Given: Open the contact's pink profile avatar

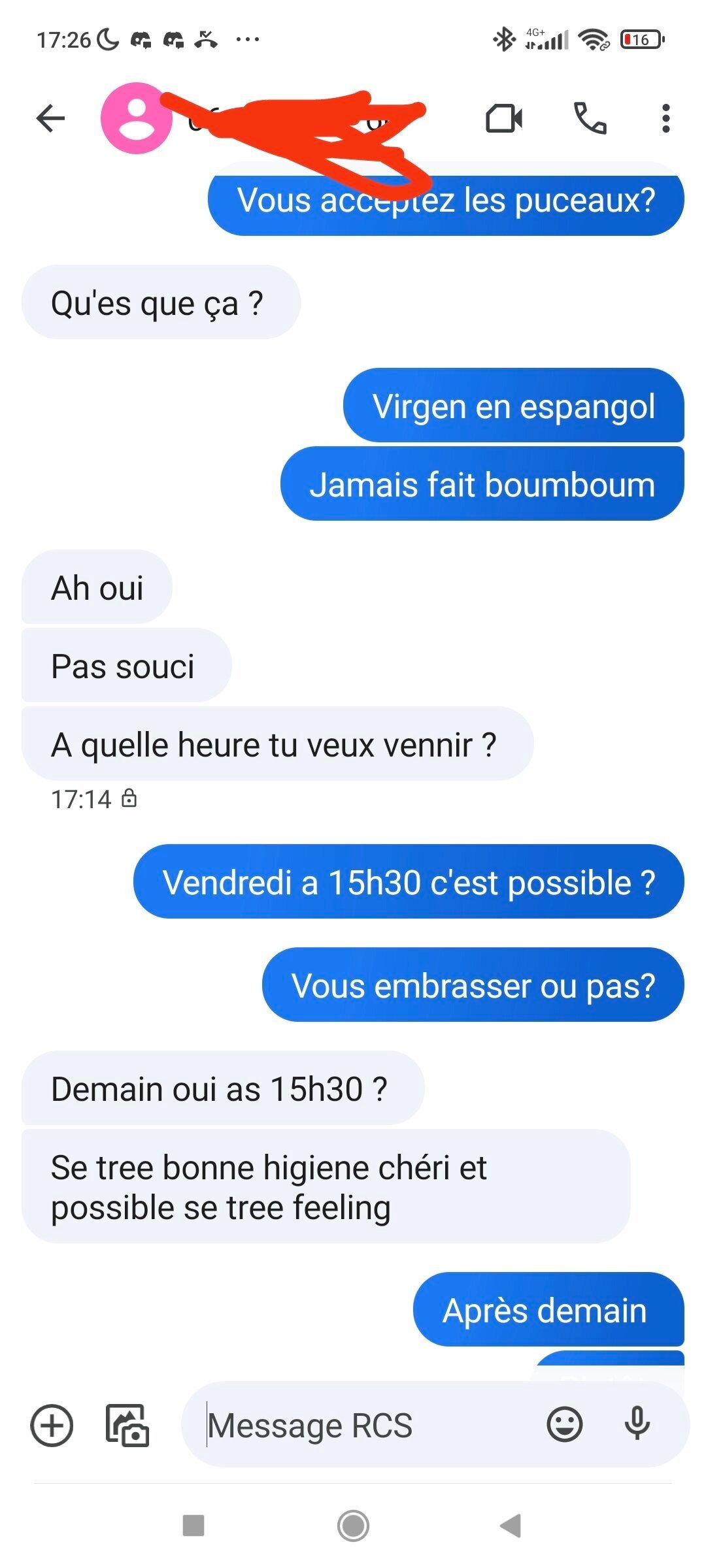Looking at the screenshot, I should point(136,118).
